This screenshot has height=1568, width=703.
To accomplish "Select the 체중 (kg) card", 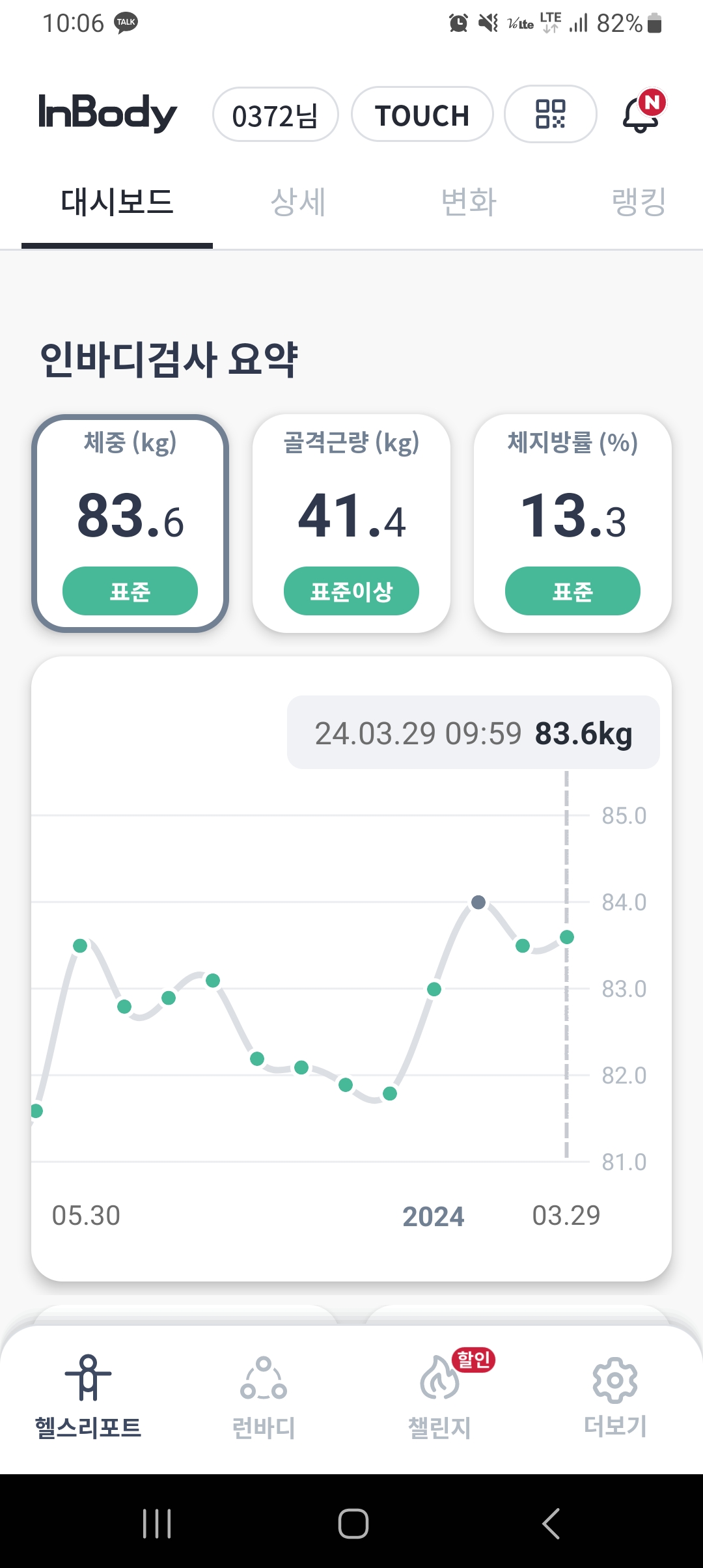I will click(x=130, y=524).
